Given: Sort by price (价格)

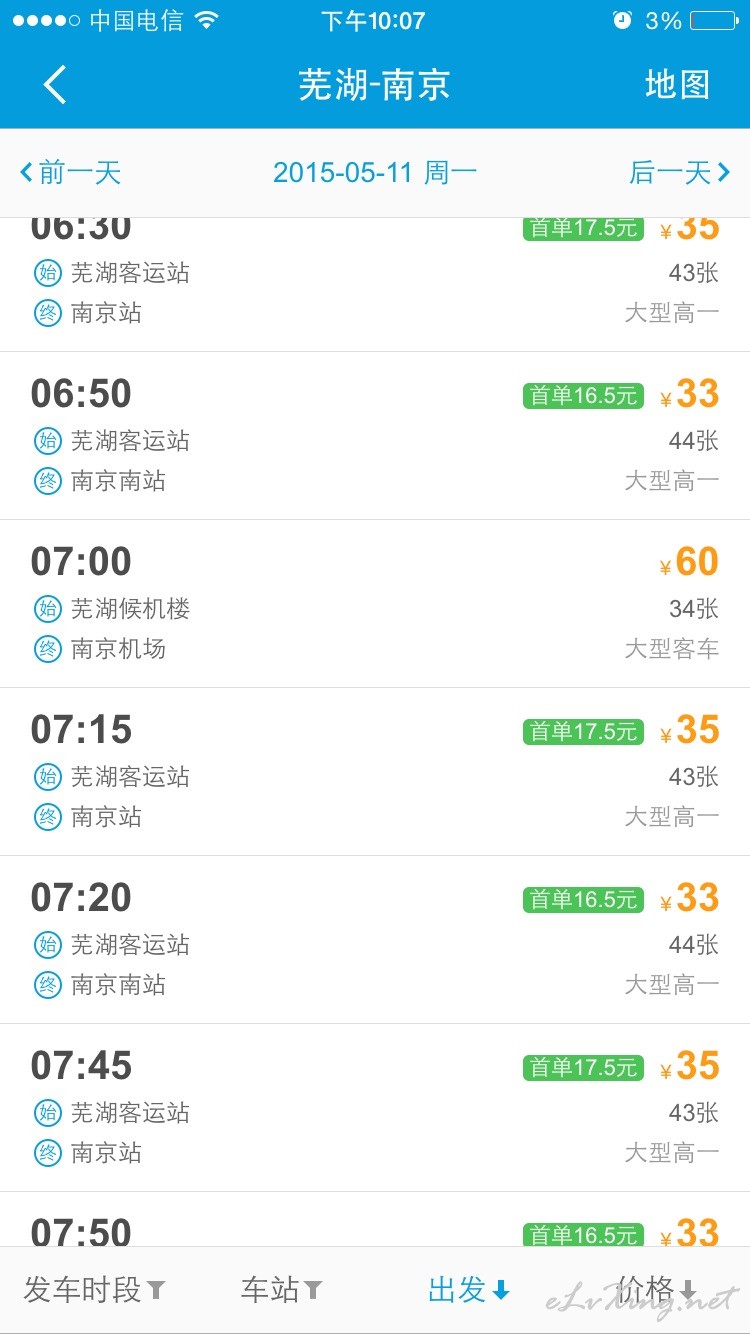Looking at the screenshot, I should tap(656, 1290).
